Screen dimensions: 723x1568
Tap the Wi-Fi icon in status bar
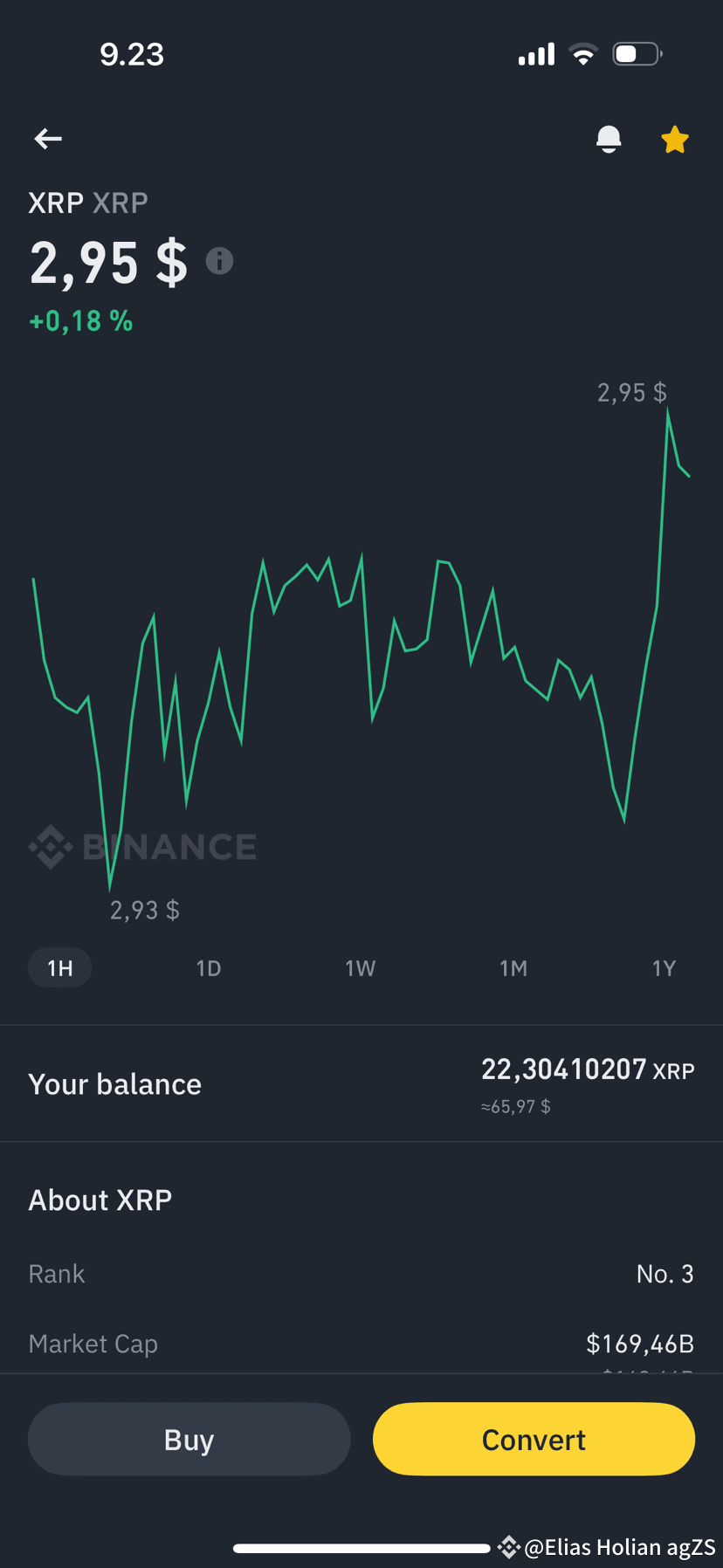pyautogui.click(x=582, y=53)
